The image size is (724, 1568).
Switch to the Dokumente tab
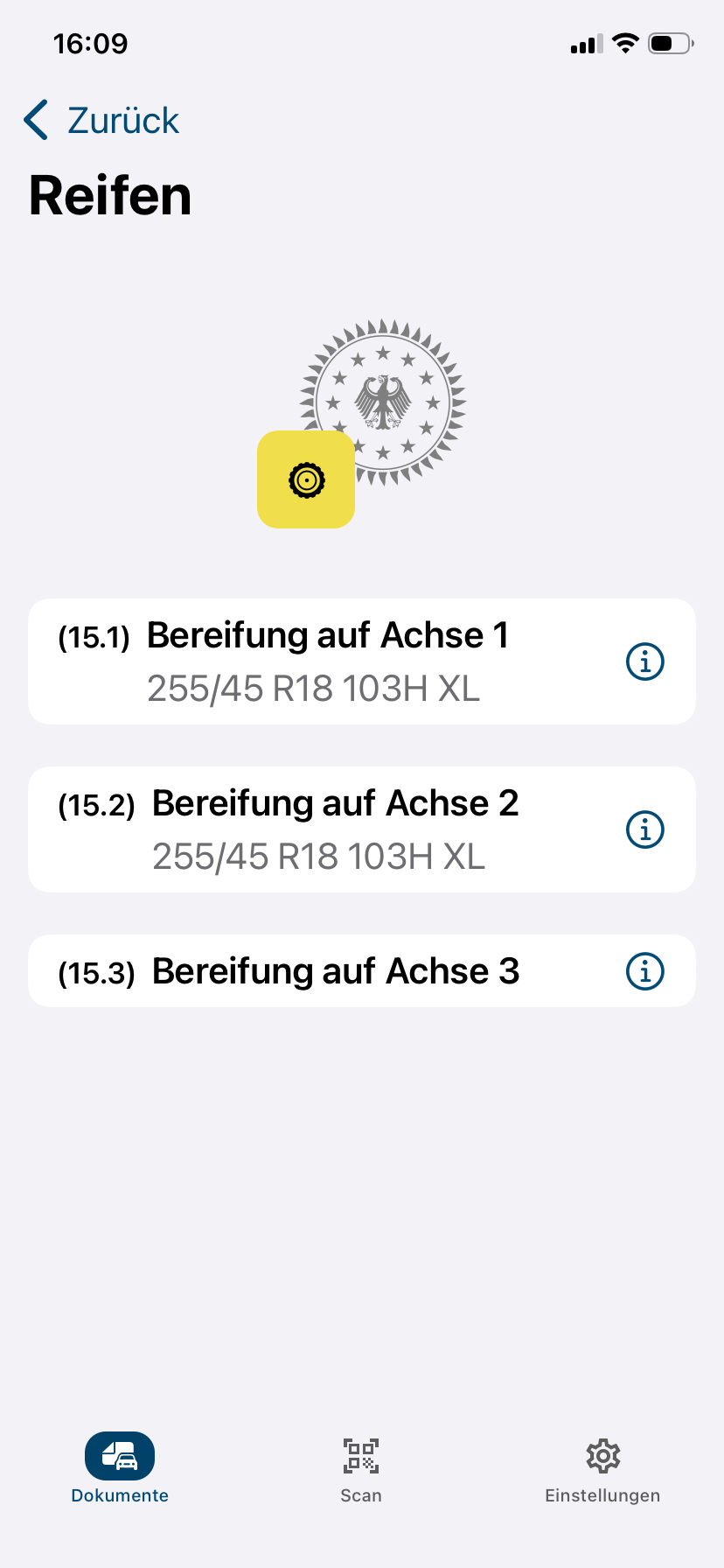click(120, 1469)
